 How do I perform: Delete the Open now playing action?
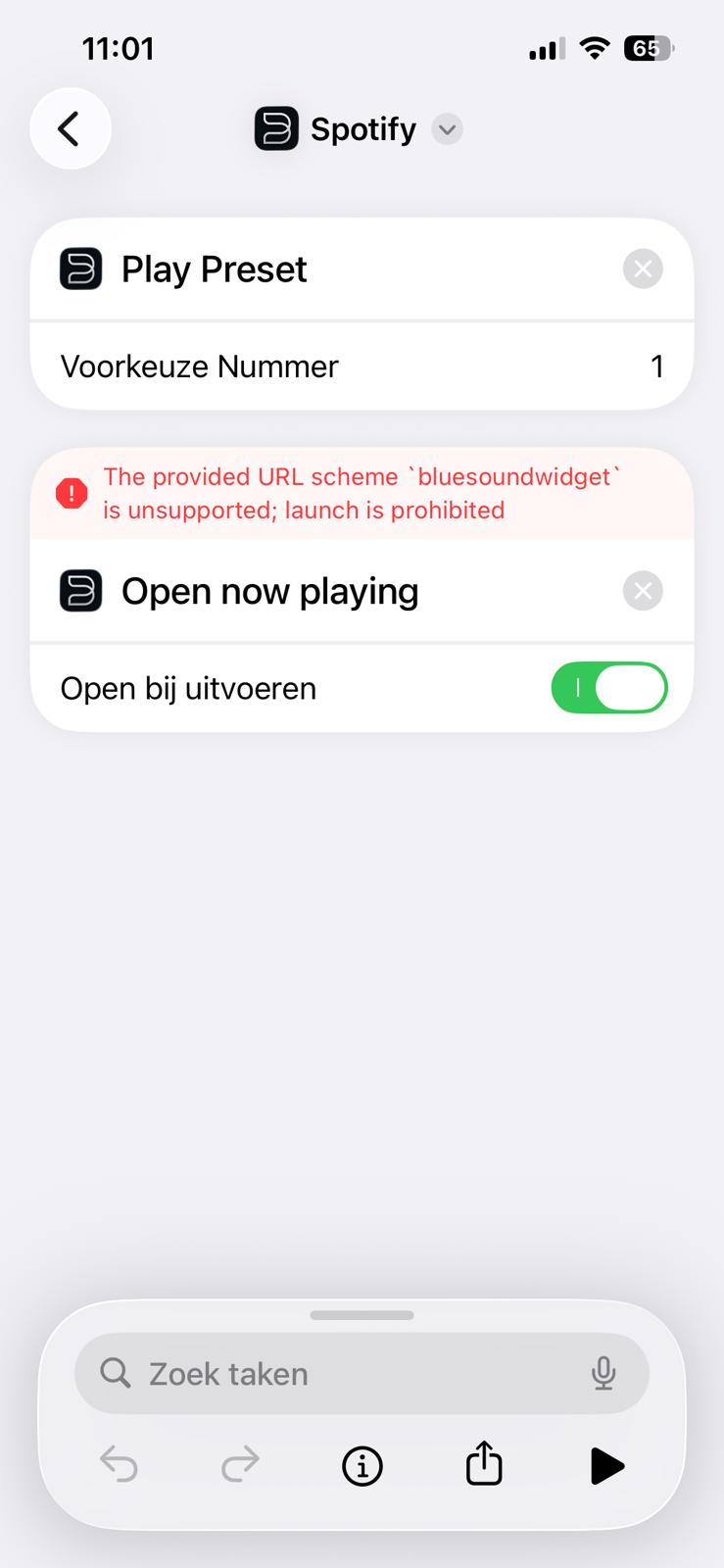643,591
